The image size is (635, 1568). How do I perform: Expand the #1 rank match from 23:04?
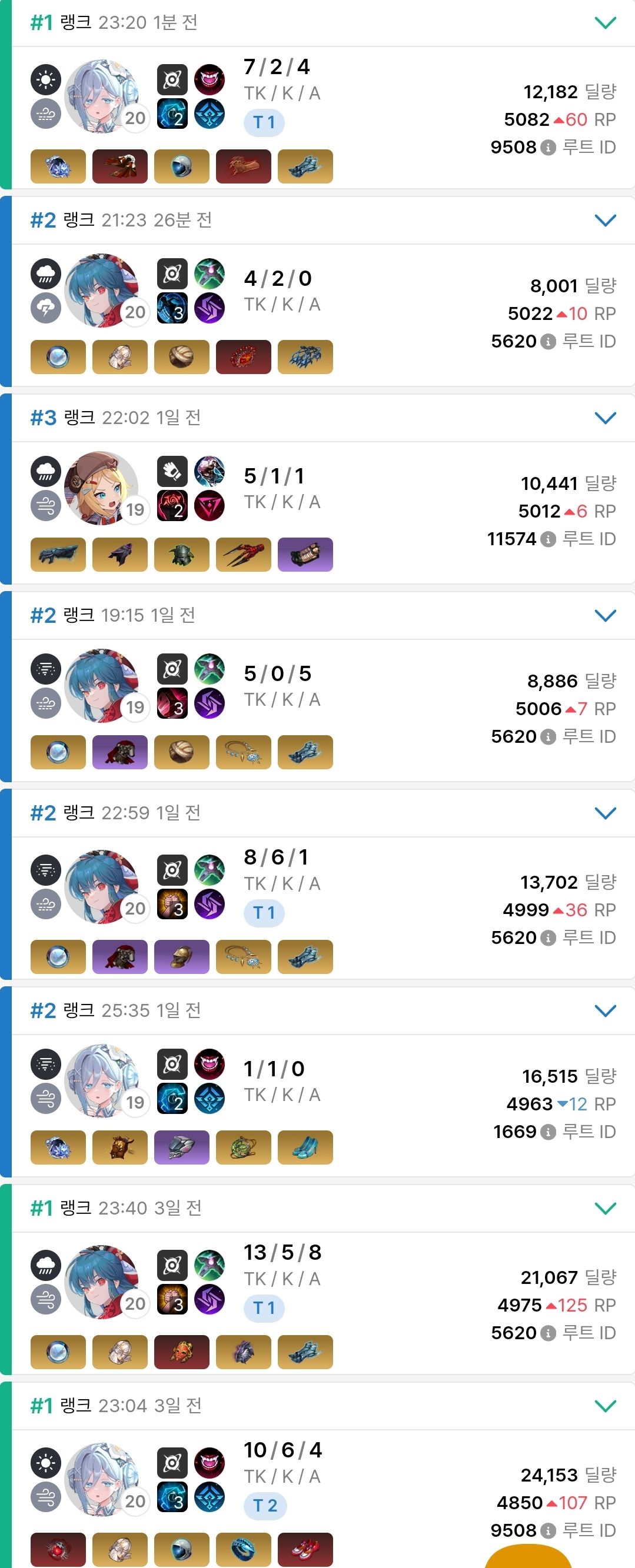604,1406
